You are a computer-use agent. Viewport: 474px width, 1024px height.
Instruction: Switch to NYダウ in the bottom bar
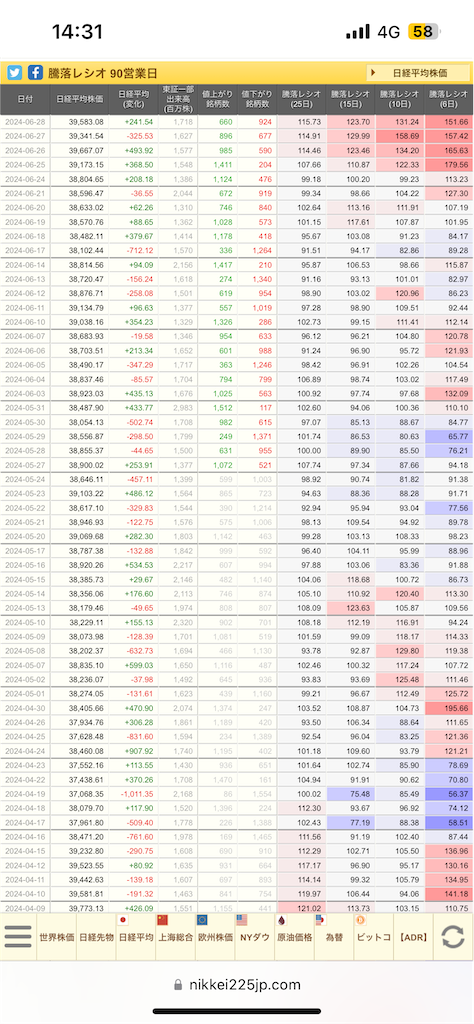[255, 937]
